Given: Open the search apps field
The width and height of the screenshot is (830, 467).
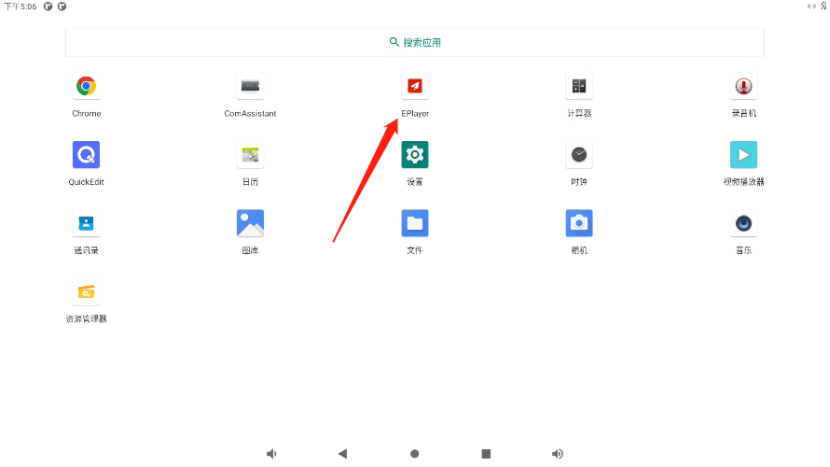Looking at the screenshot, I should click(x=414, y=42).
